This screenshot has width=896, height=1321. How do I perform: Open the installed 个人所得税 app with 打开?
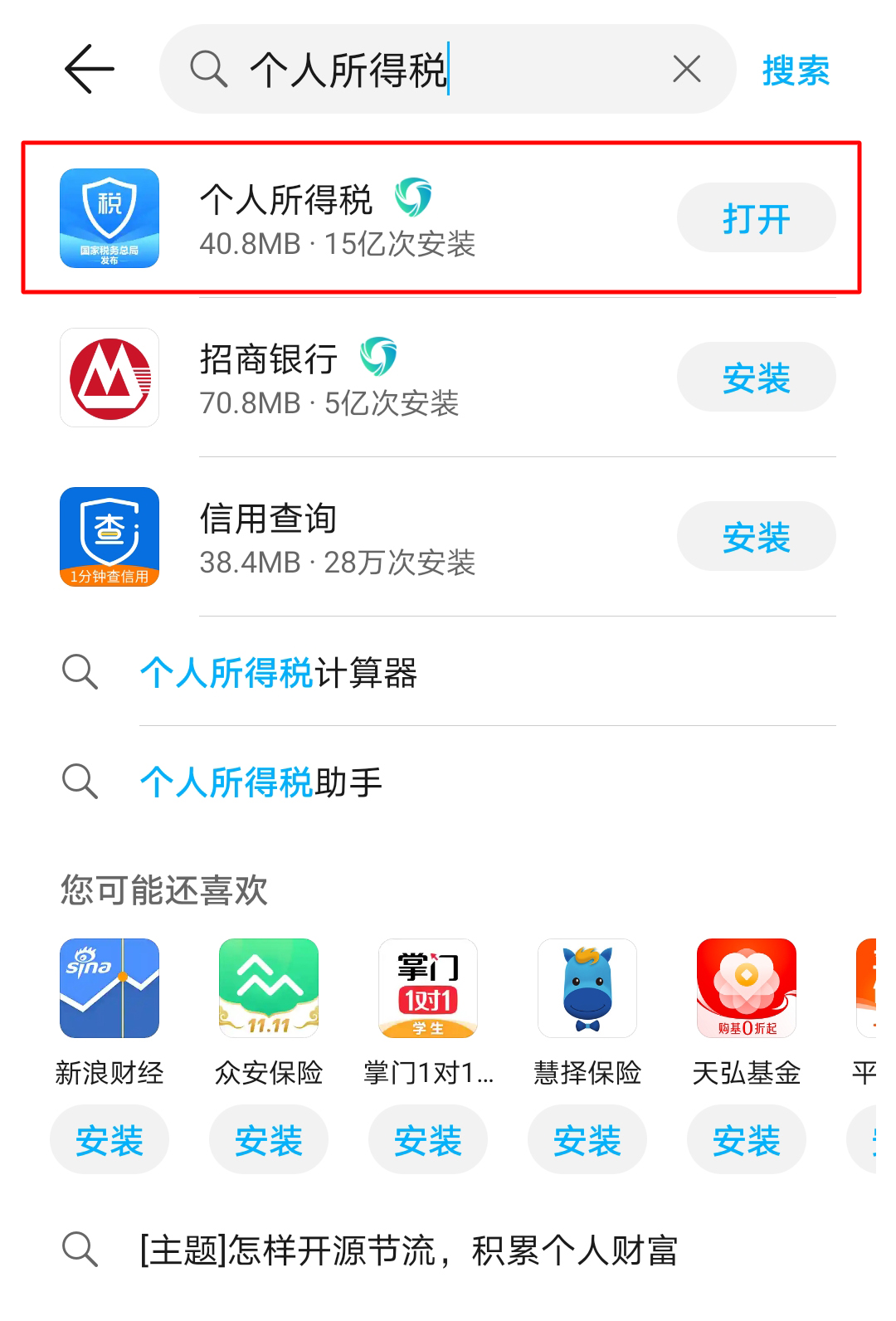click(756, 218)
